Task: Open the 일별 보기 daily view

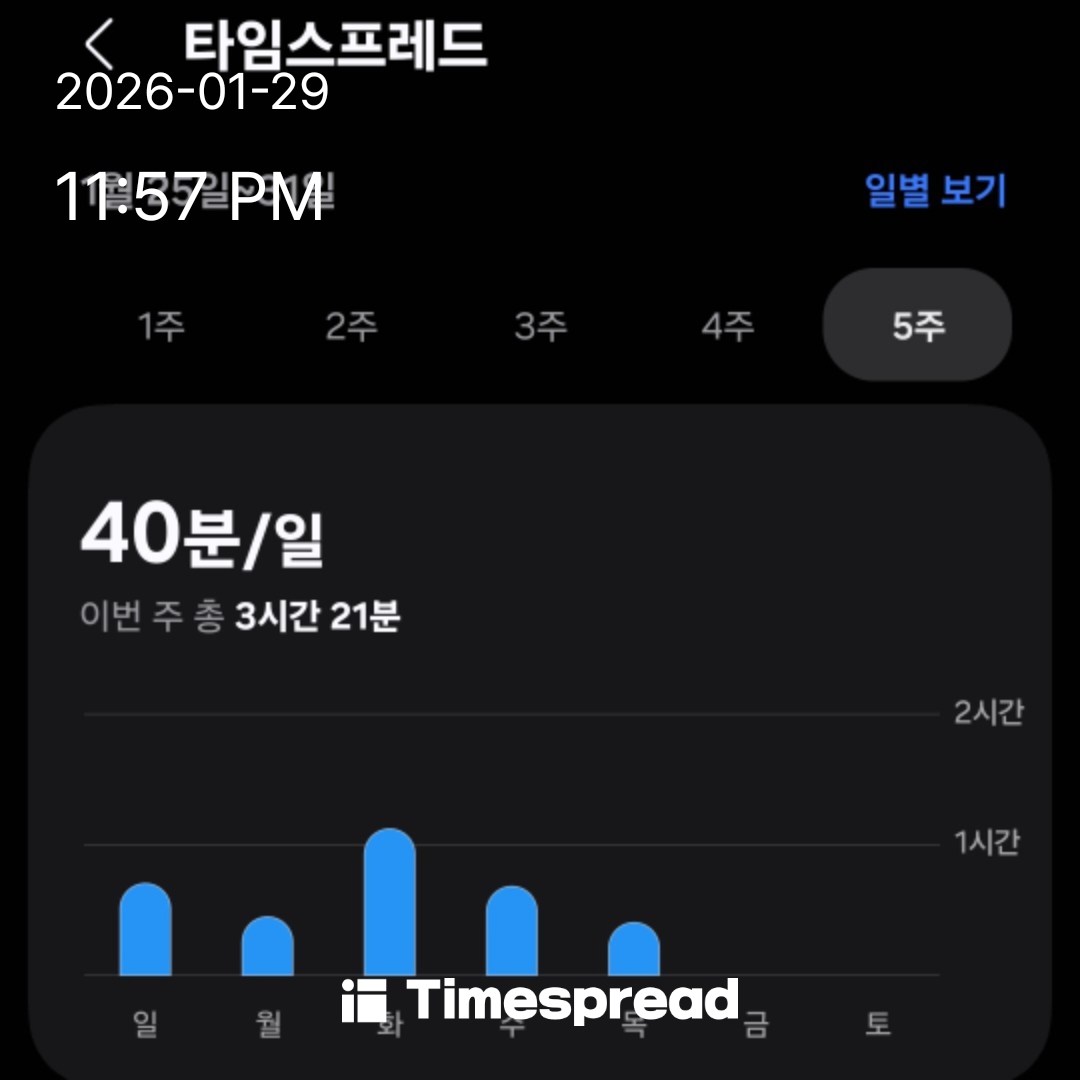Action: [935, 190]
